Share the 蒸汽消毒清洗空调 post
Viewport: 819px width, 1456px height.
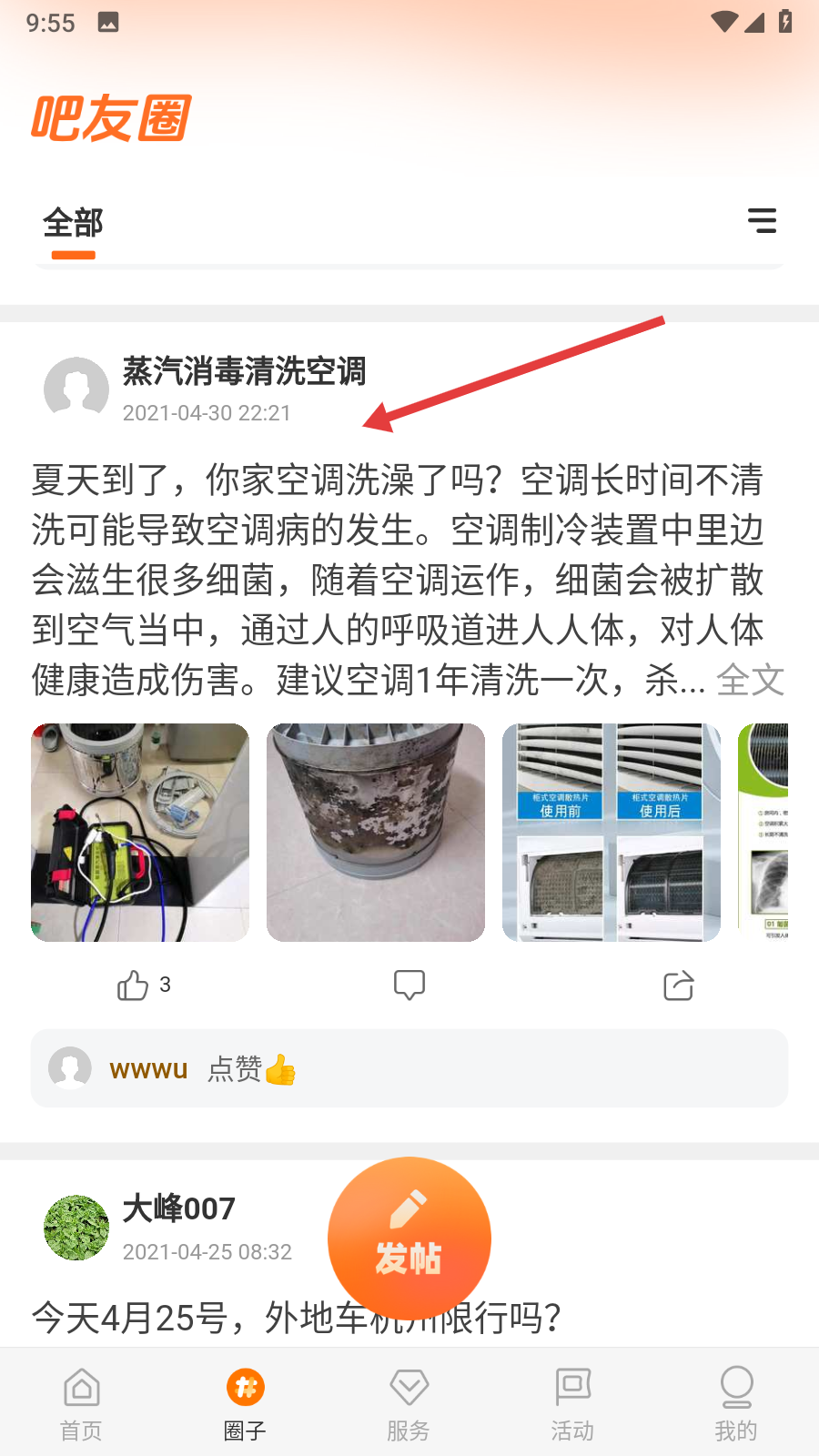point(679,986)
